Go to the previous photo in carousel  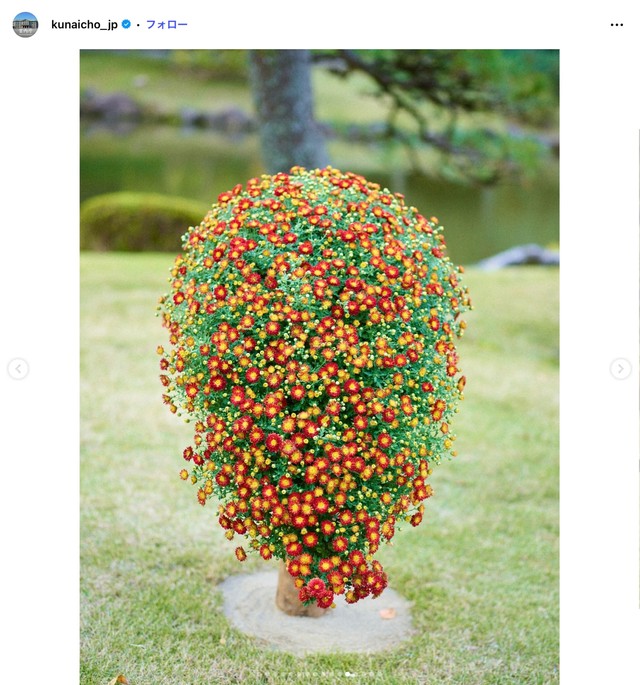(18, 369)
